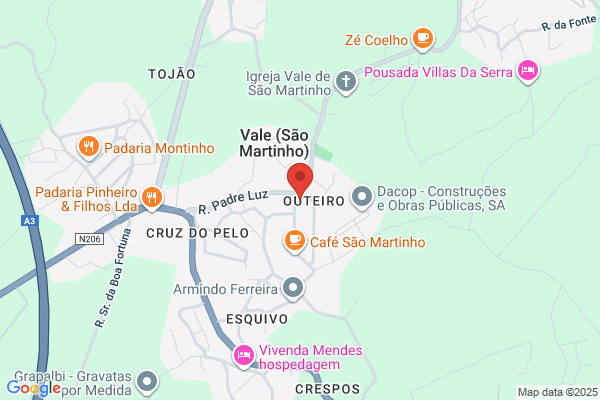Screen dimensions: 600x400
Task: Open the Zé Coelho café marker
Action: [x=423, y=39]
